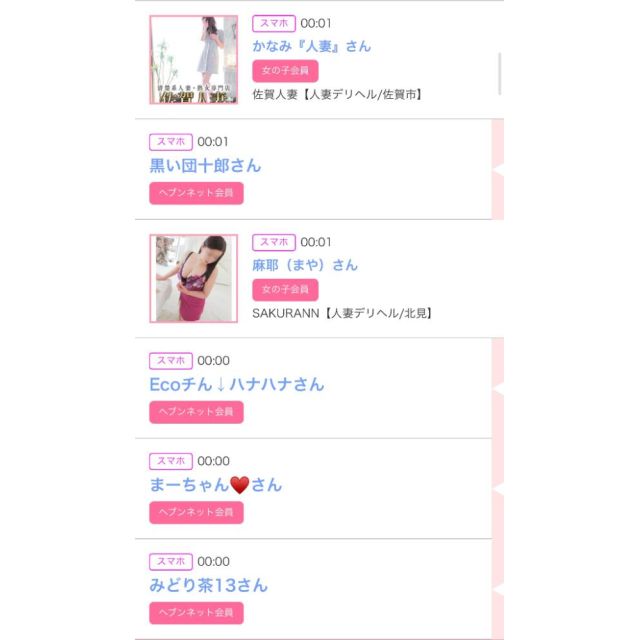The image size is (640, 640).
Task: Open みどり茶13さん profile
Action: [x=208, y=585]
